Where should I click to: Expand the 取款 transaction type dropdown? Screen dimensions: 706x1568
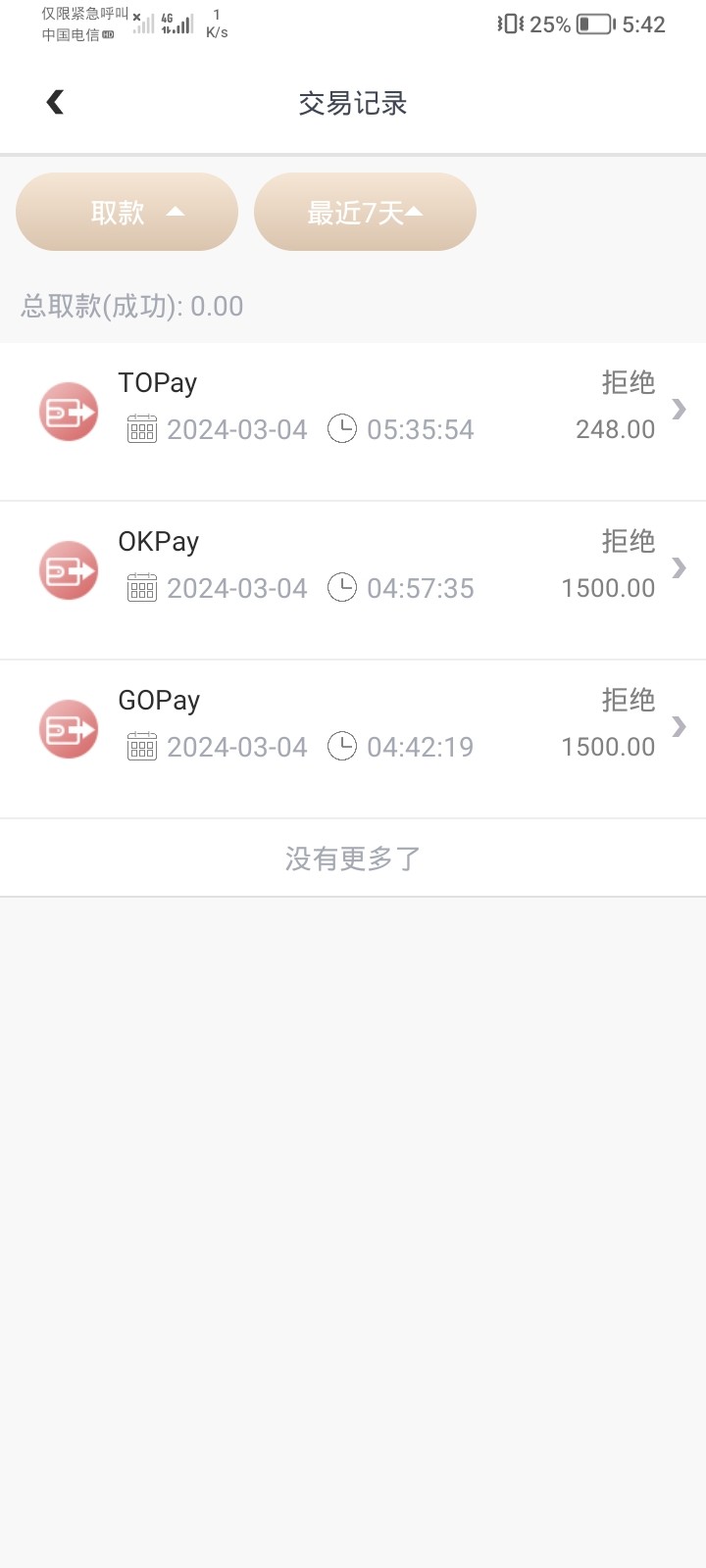coord(126,212)
